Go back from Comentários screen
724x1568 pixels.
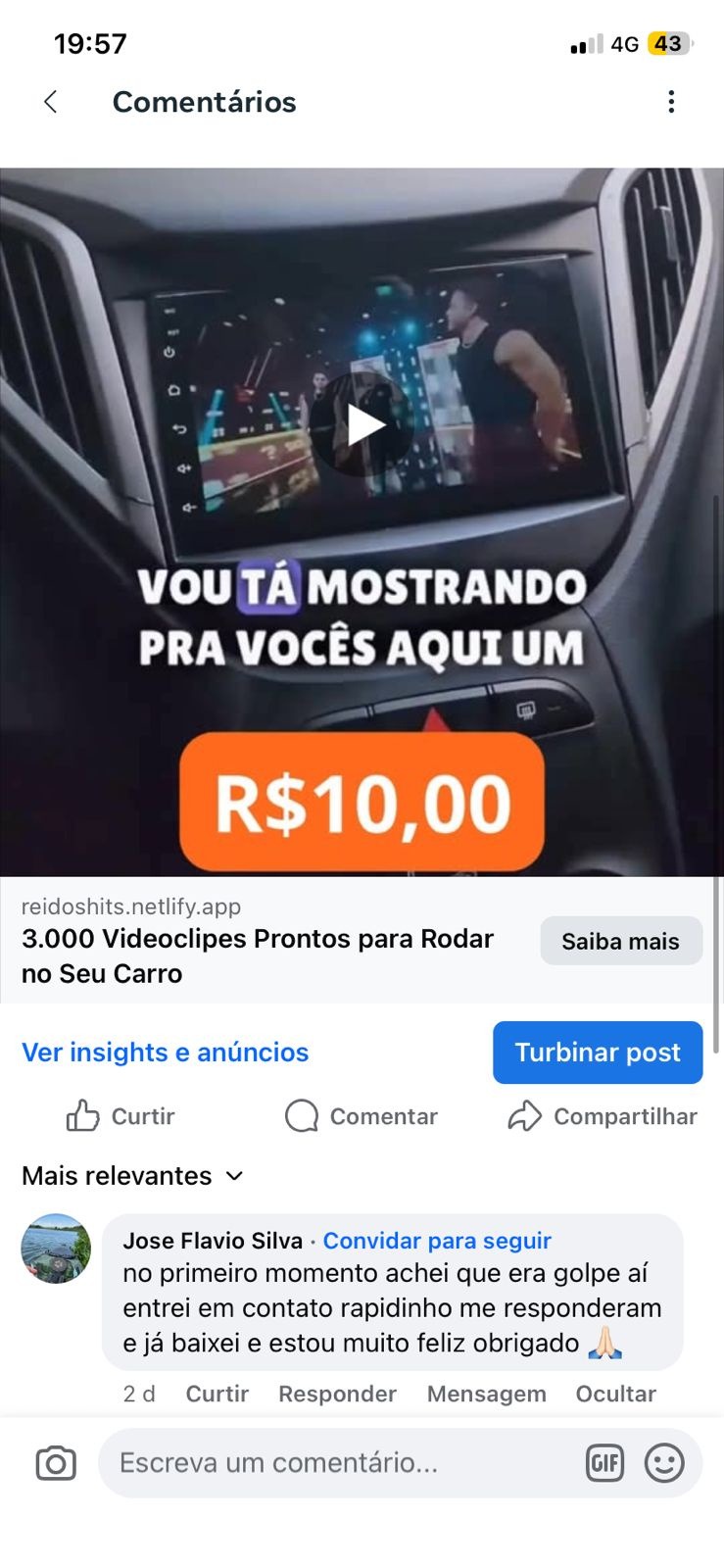(x=51, y=102)
